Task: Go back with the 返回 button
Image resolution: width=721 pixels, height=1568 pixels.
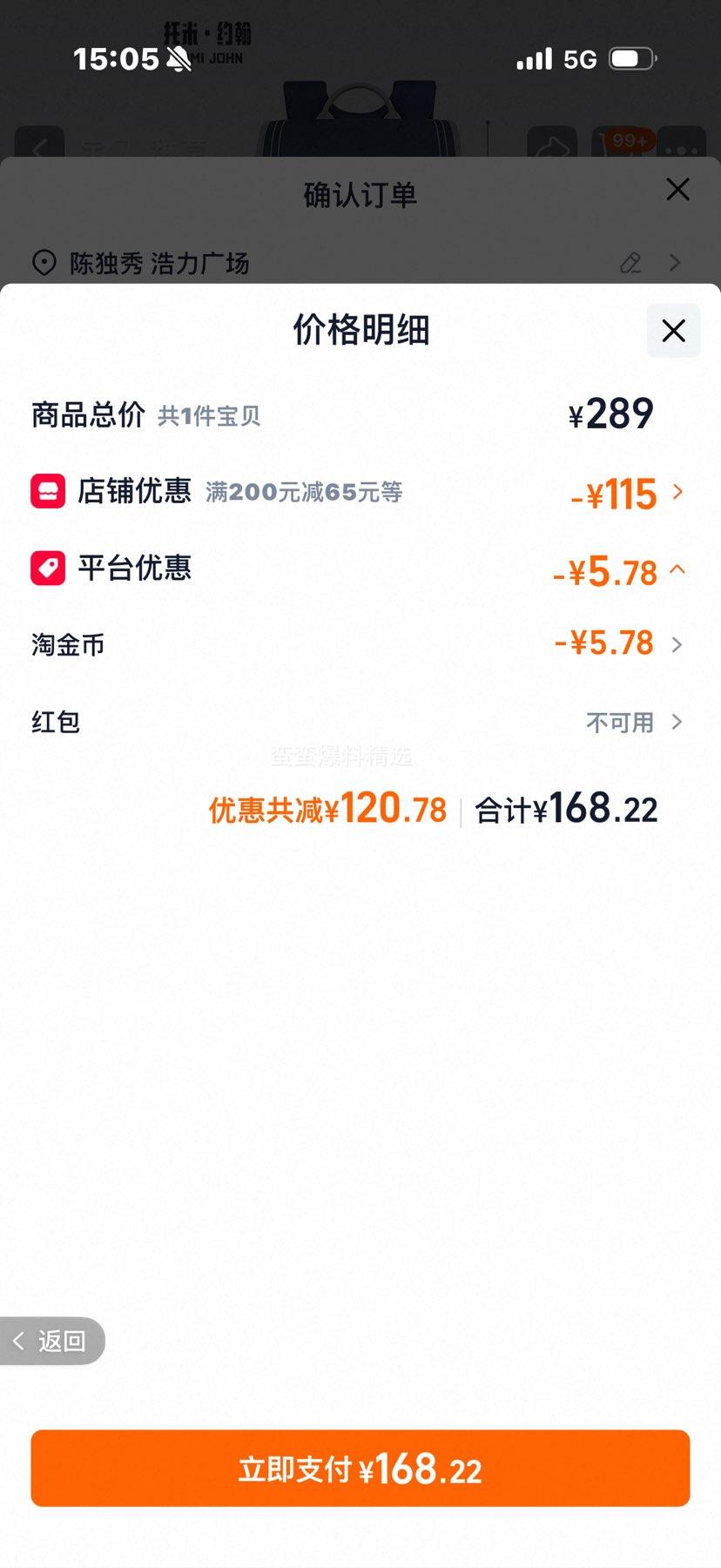Action: (x=52, y=1341)
